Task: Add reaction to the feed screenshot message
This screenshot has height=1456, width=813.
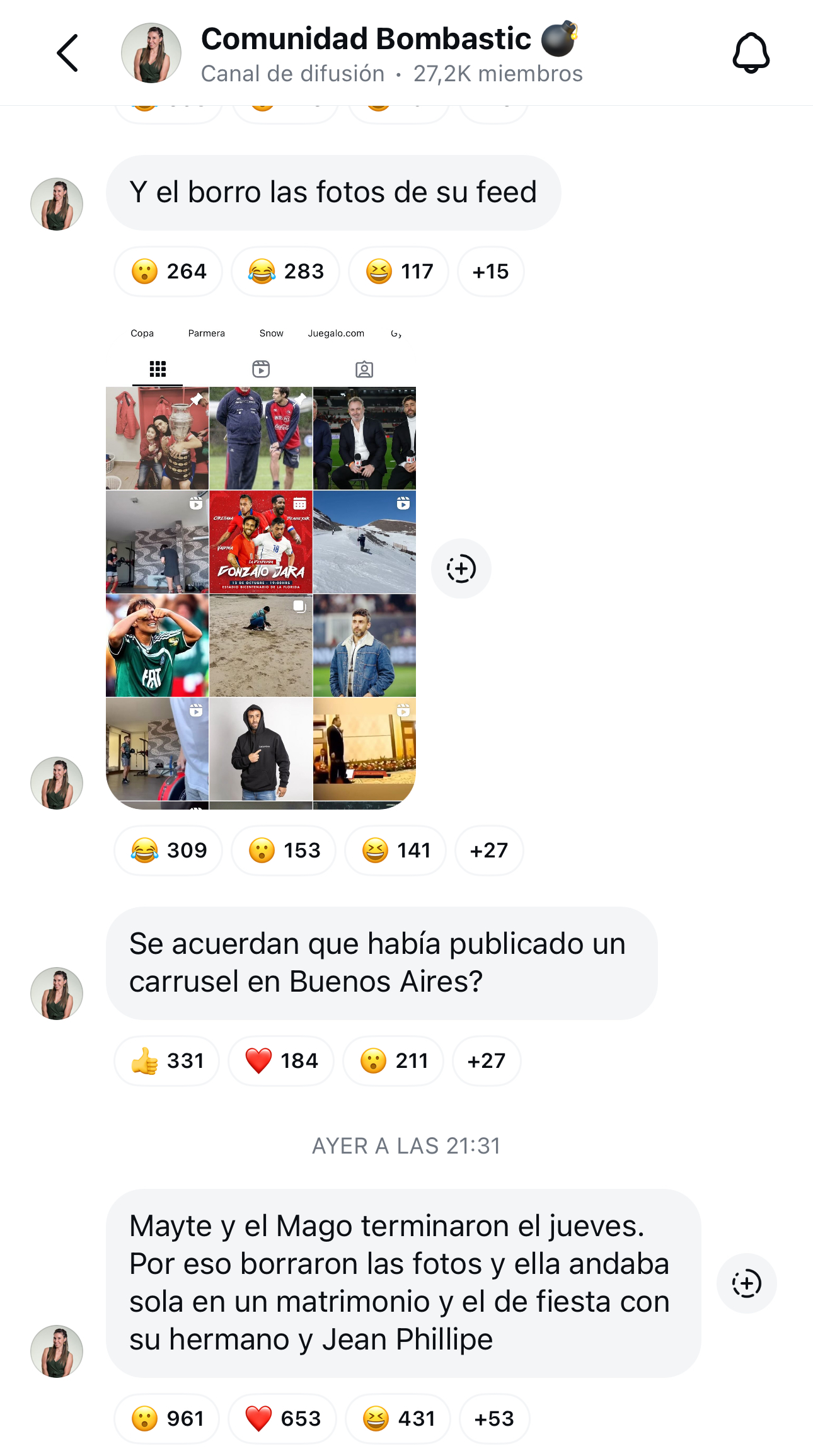Action: (x=461, y=569)
